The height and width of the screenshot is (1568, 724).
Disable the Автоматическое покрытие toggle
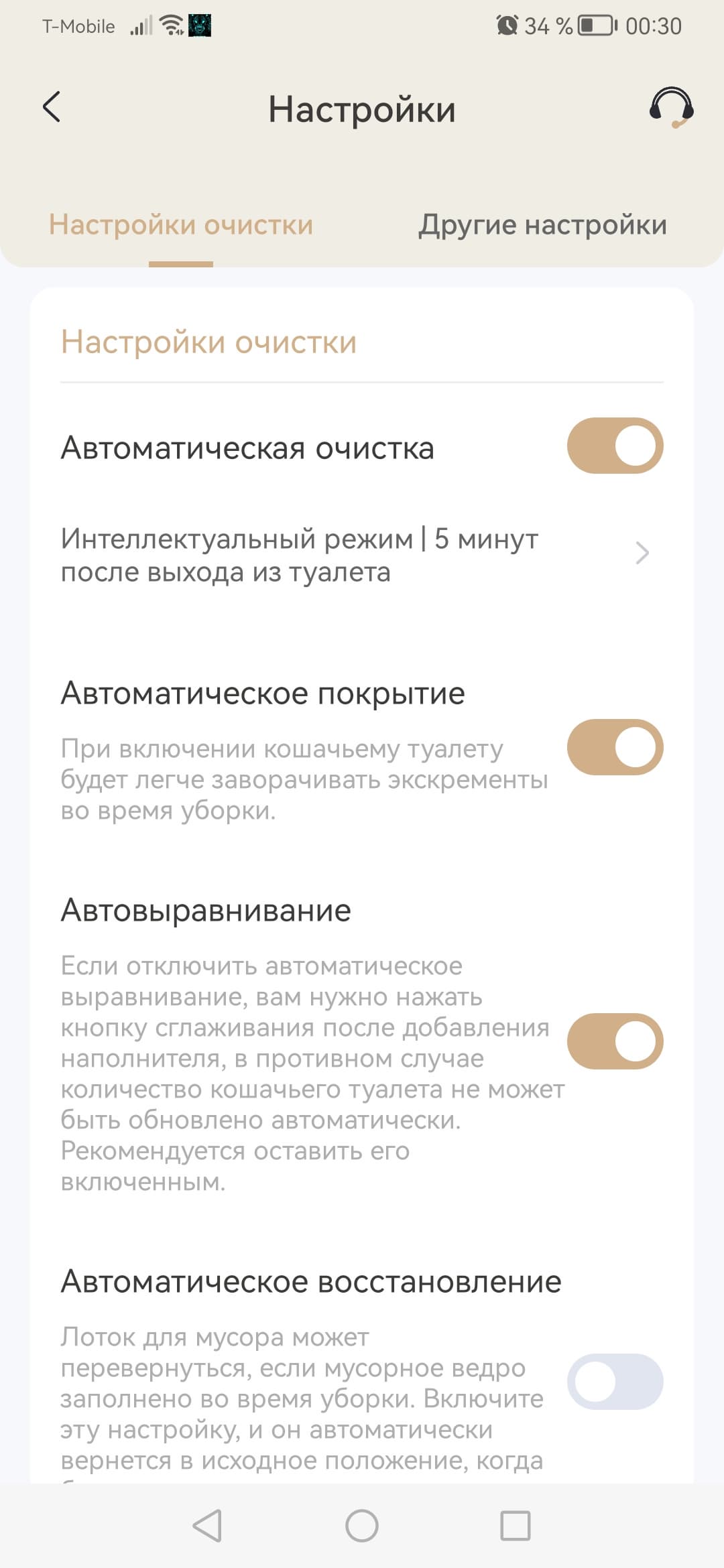(615, 747)
